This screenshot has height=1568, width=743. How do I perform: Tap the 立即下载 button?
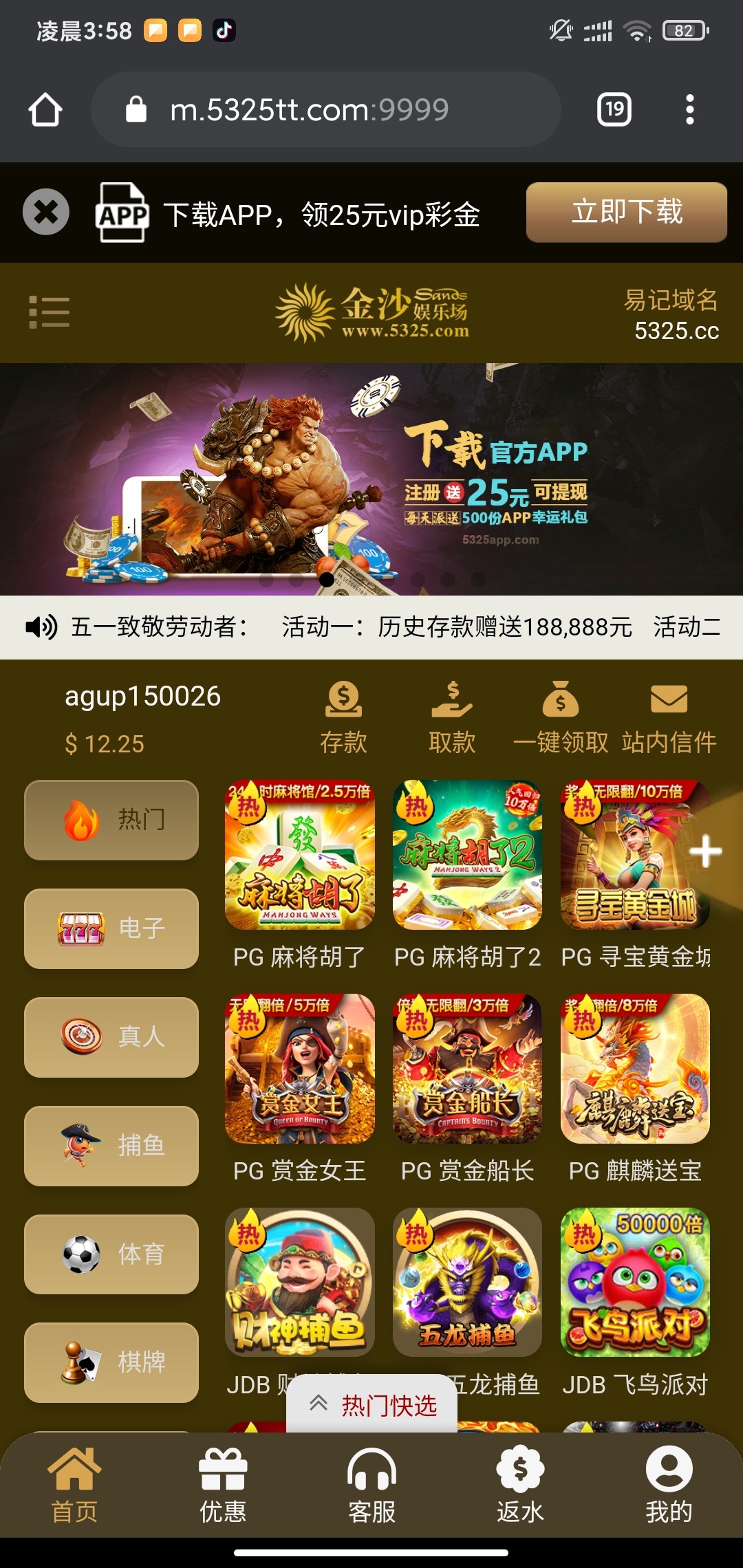pyautogui.click(x=626, y=212)
